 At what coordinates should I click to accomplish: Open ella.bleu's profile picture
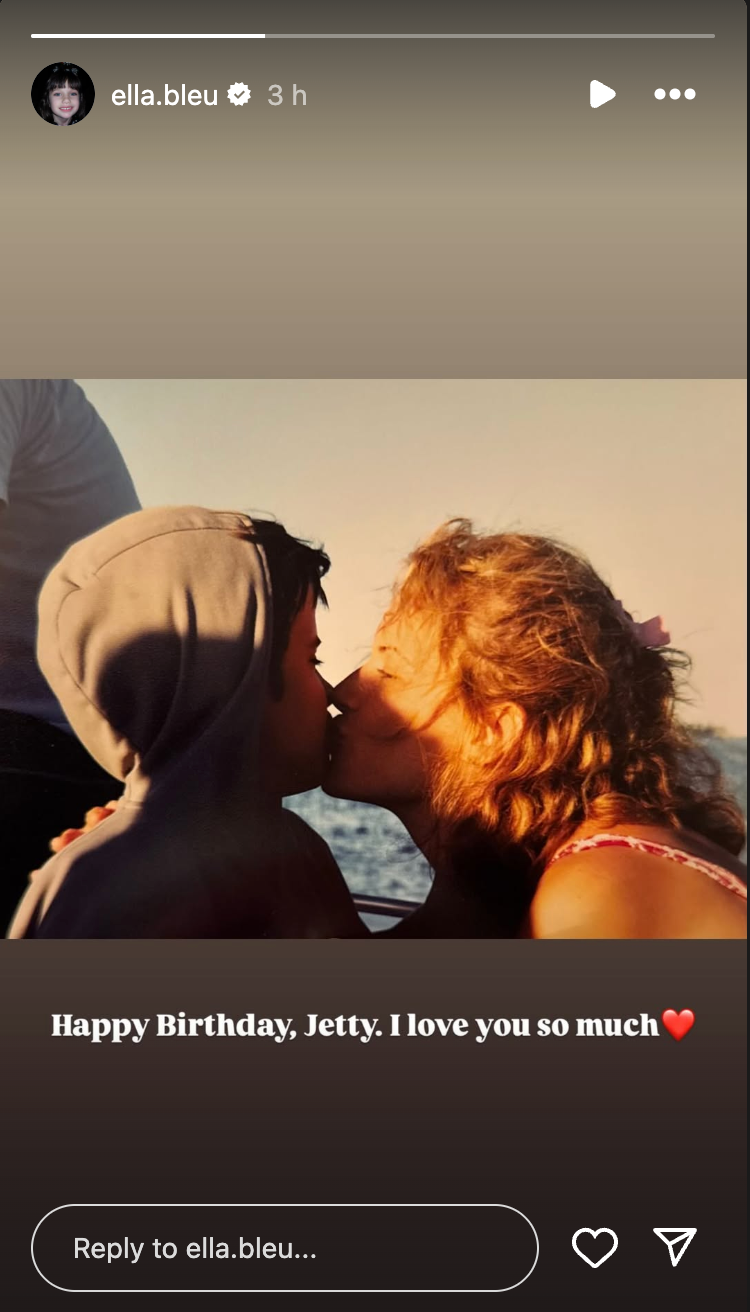pos(63,94)
